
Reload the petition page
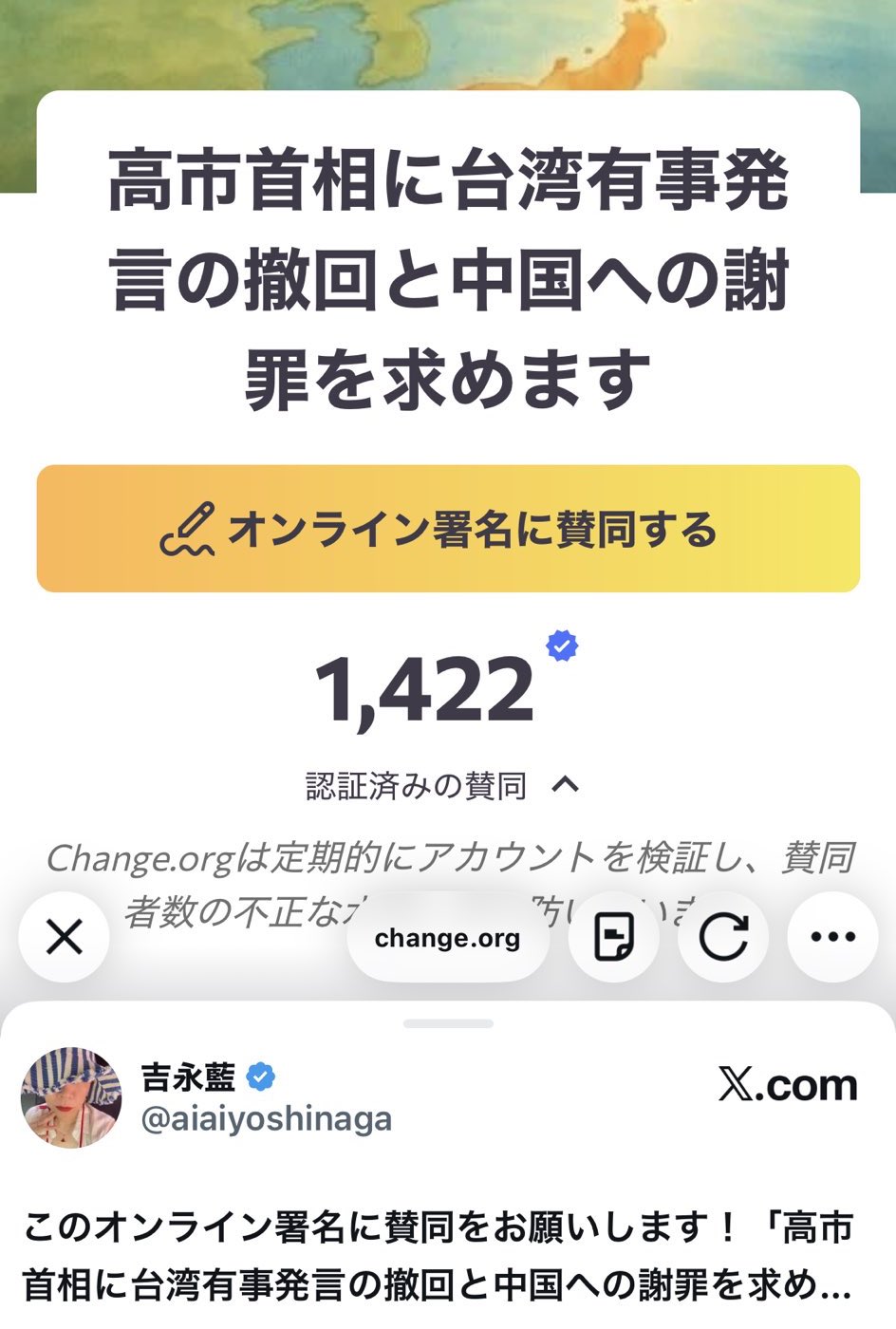click(723, 938)
